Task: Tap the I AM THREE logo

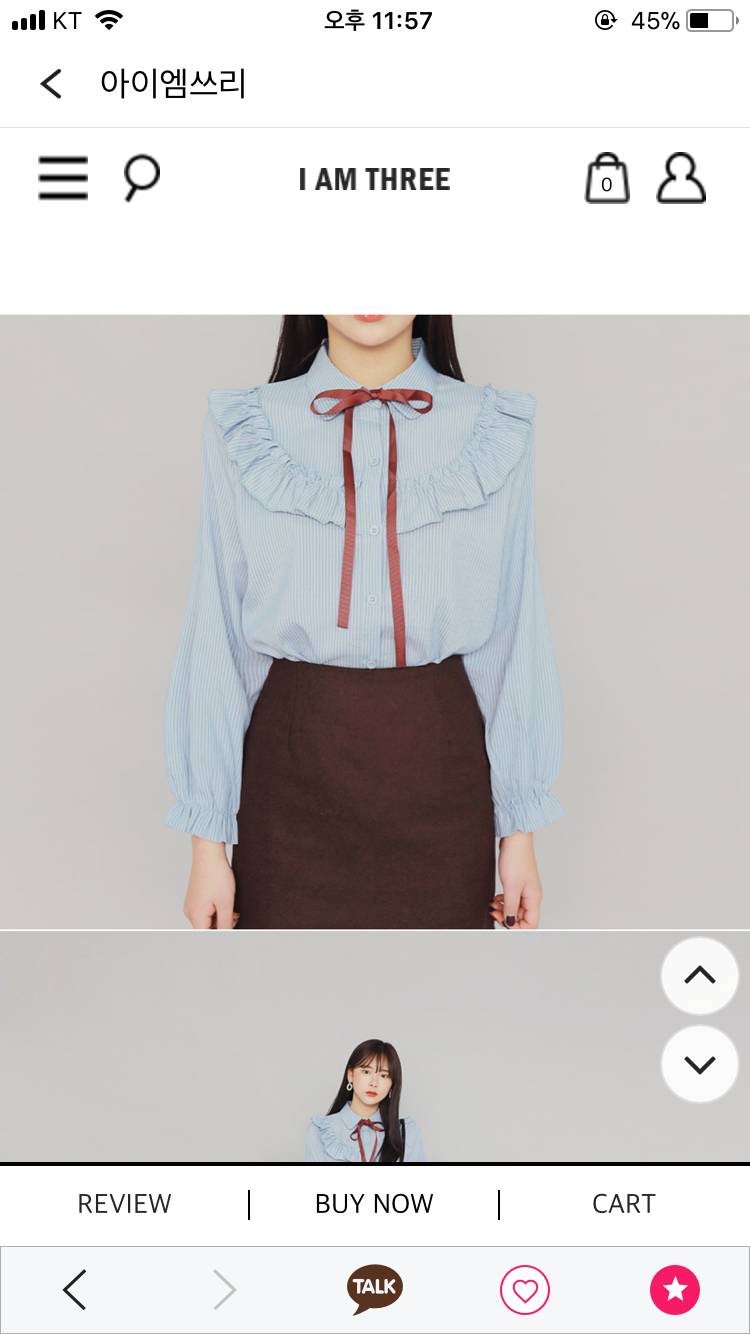Action: pos(374,179)
